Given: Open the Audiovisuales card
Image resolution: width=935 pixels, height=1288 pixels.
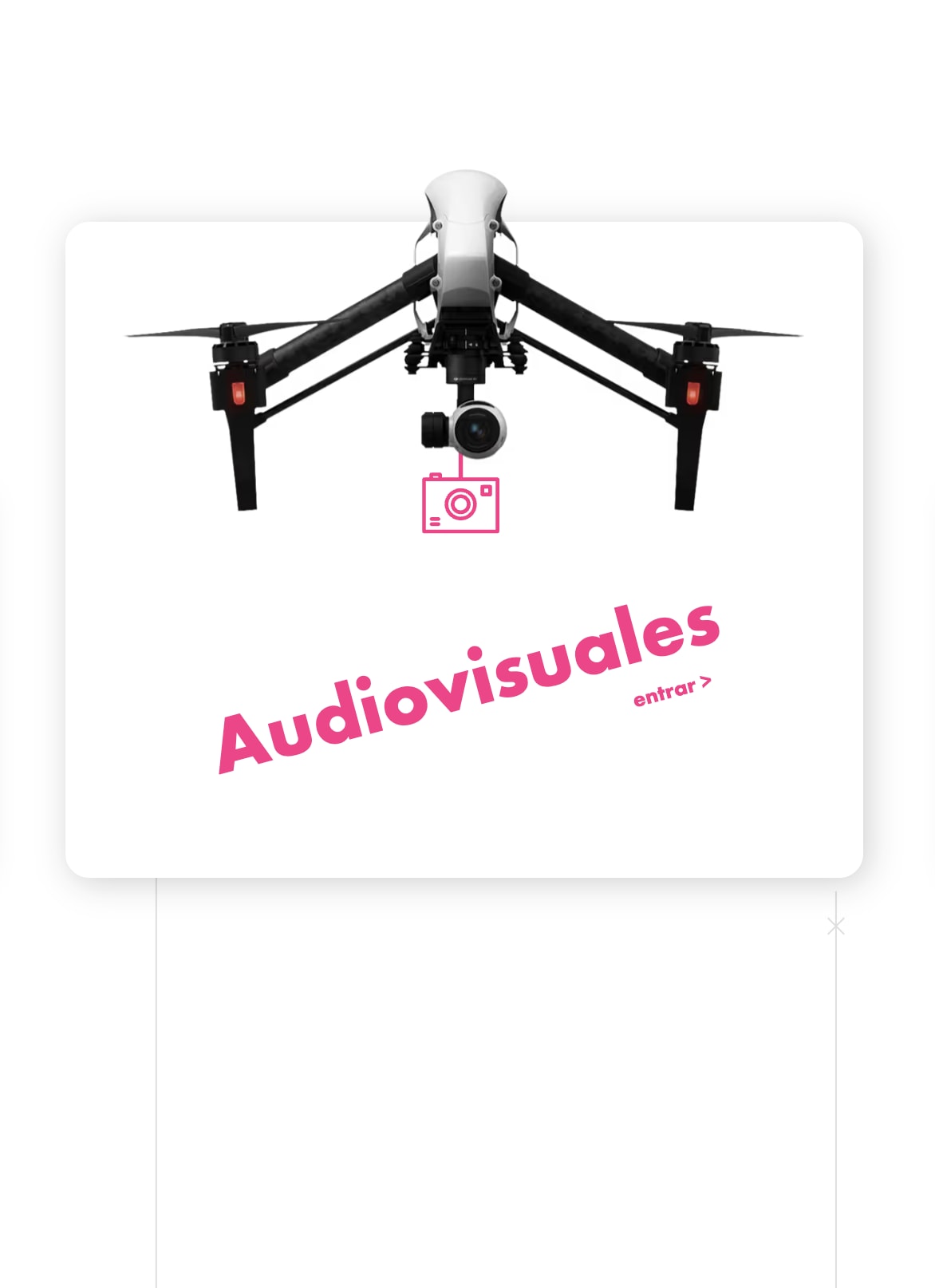Looking at the screenshot, I should 467,687.
